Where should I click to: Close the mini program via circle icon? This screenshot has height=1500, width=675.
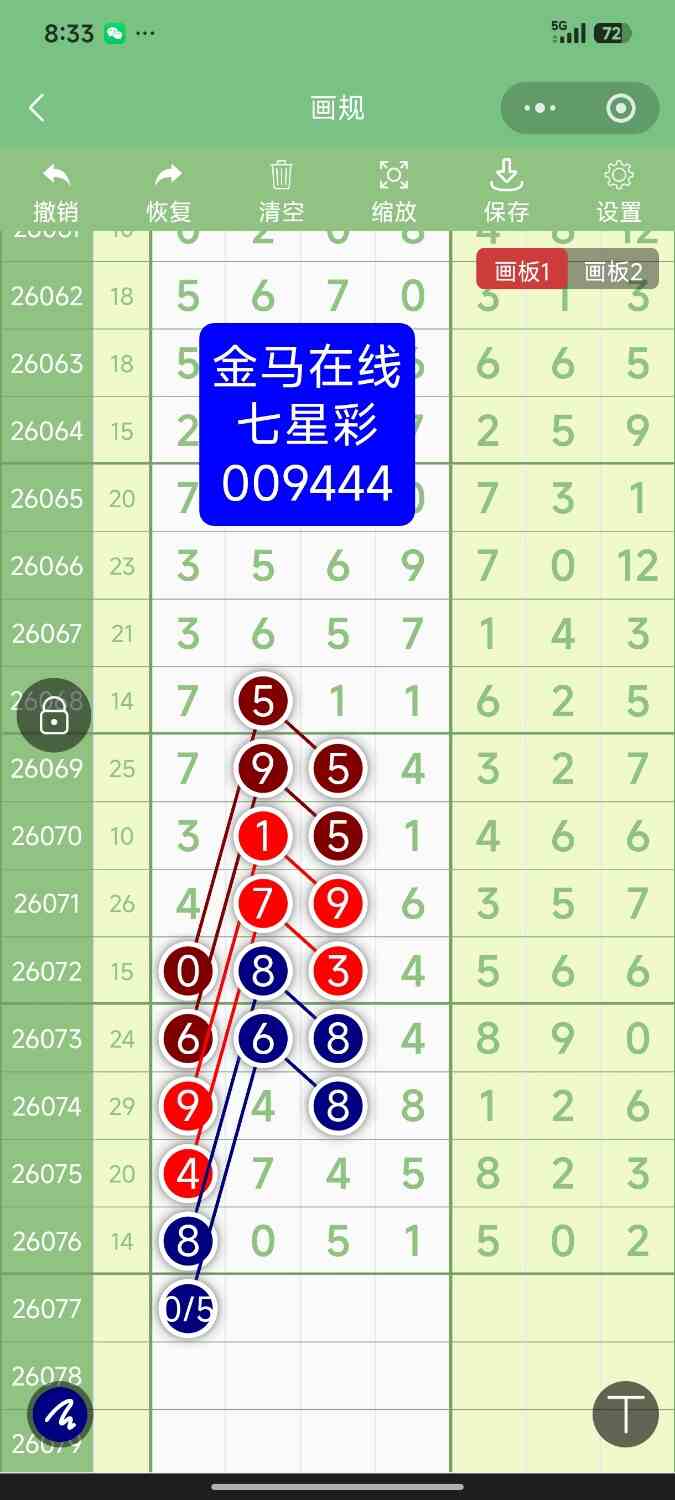[x=621, y=108]
